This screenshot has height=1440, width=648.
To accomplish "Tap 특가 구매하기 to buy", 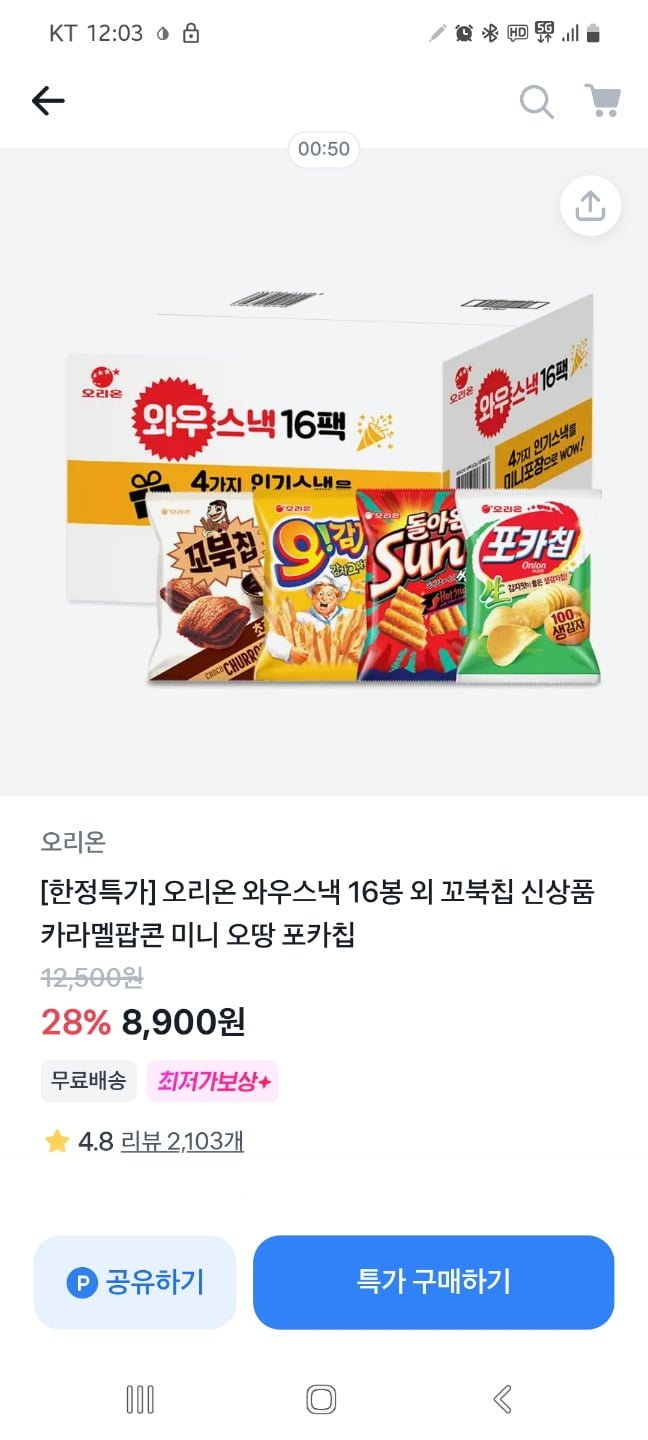I will point(433,1282).
